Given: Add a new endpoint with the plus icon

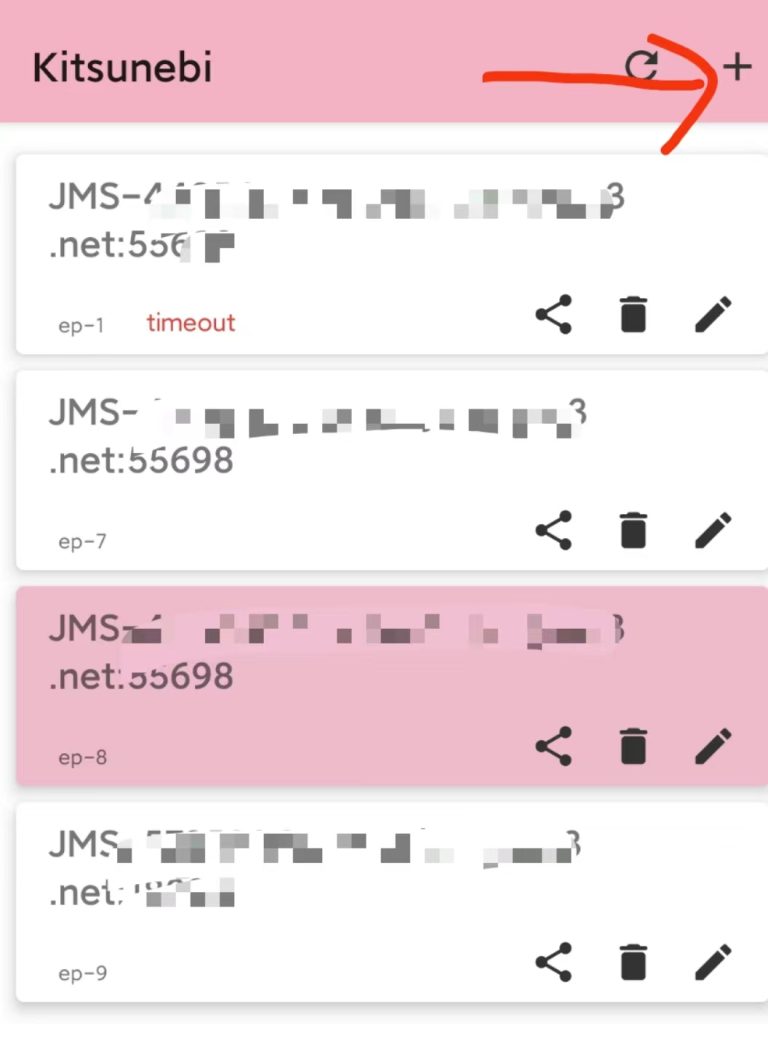Looking at the screenshot, I should 737,67.
